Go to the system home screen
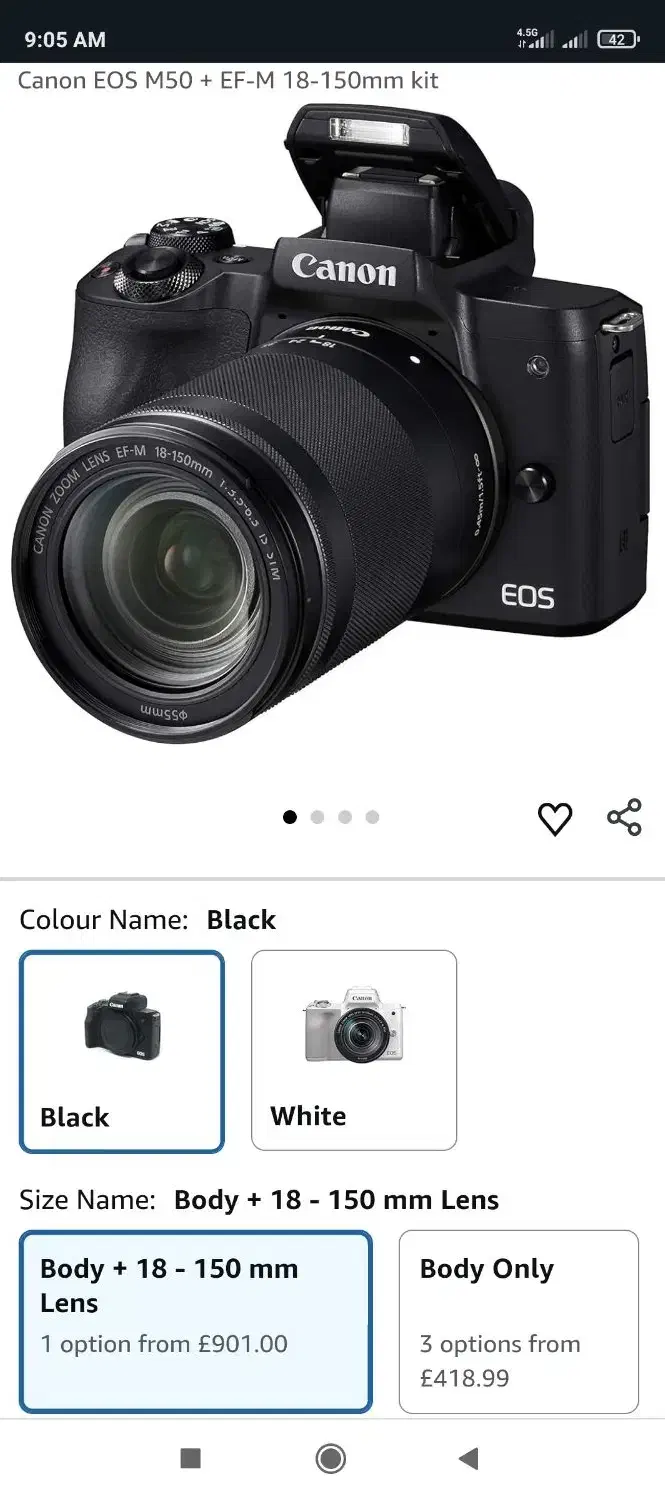665x1495 pixels. [331, 1459]
